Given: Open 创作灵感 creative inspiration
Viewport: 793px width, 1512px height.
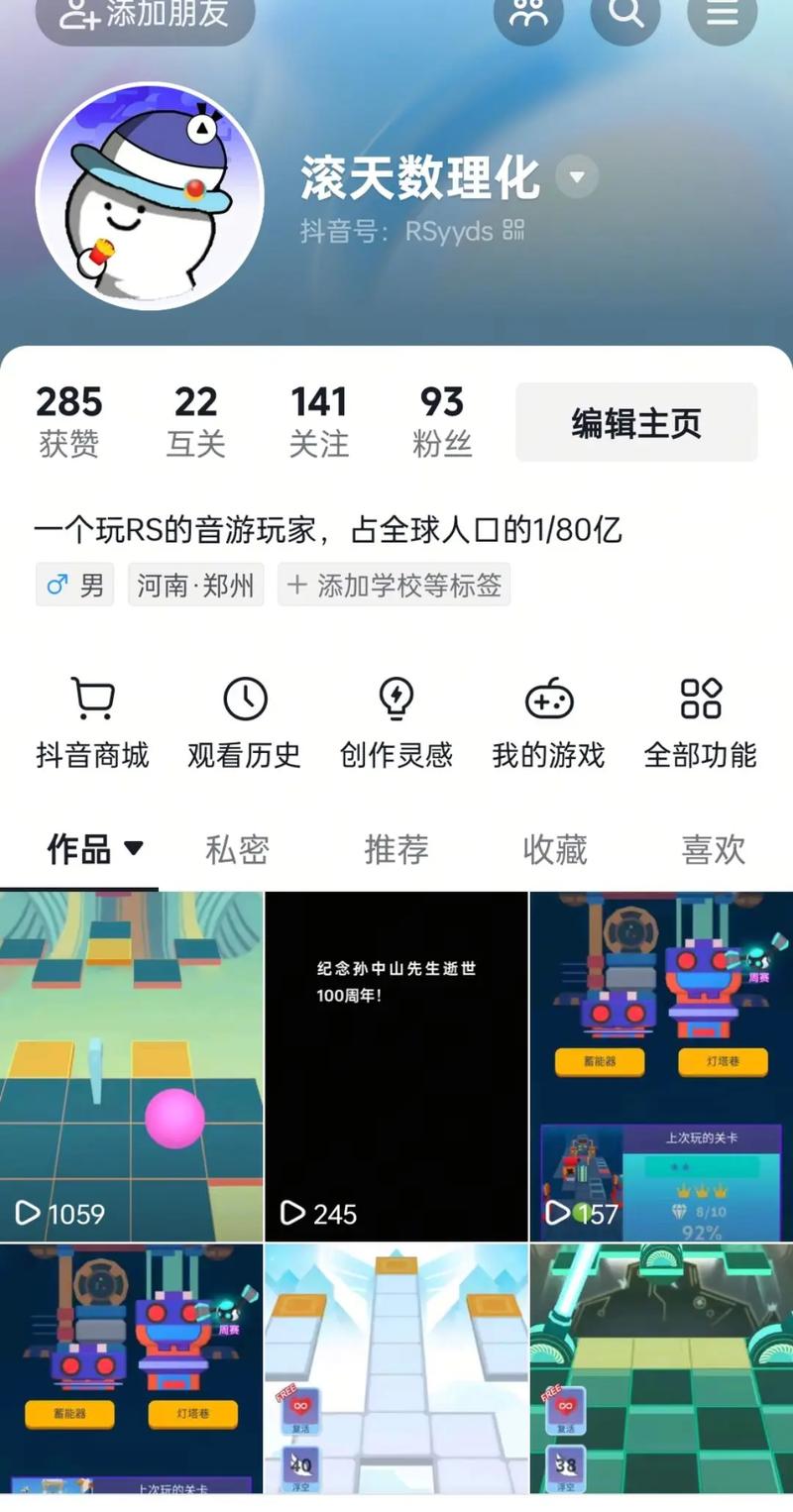Looking at the screenshot, I should pos(396,721).
